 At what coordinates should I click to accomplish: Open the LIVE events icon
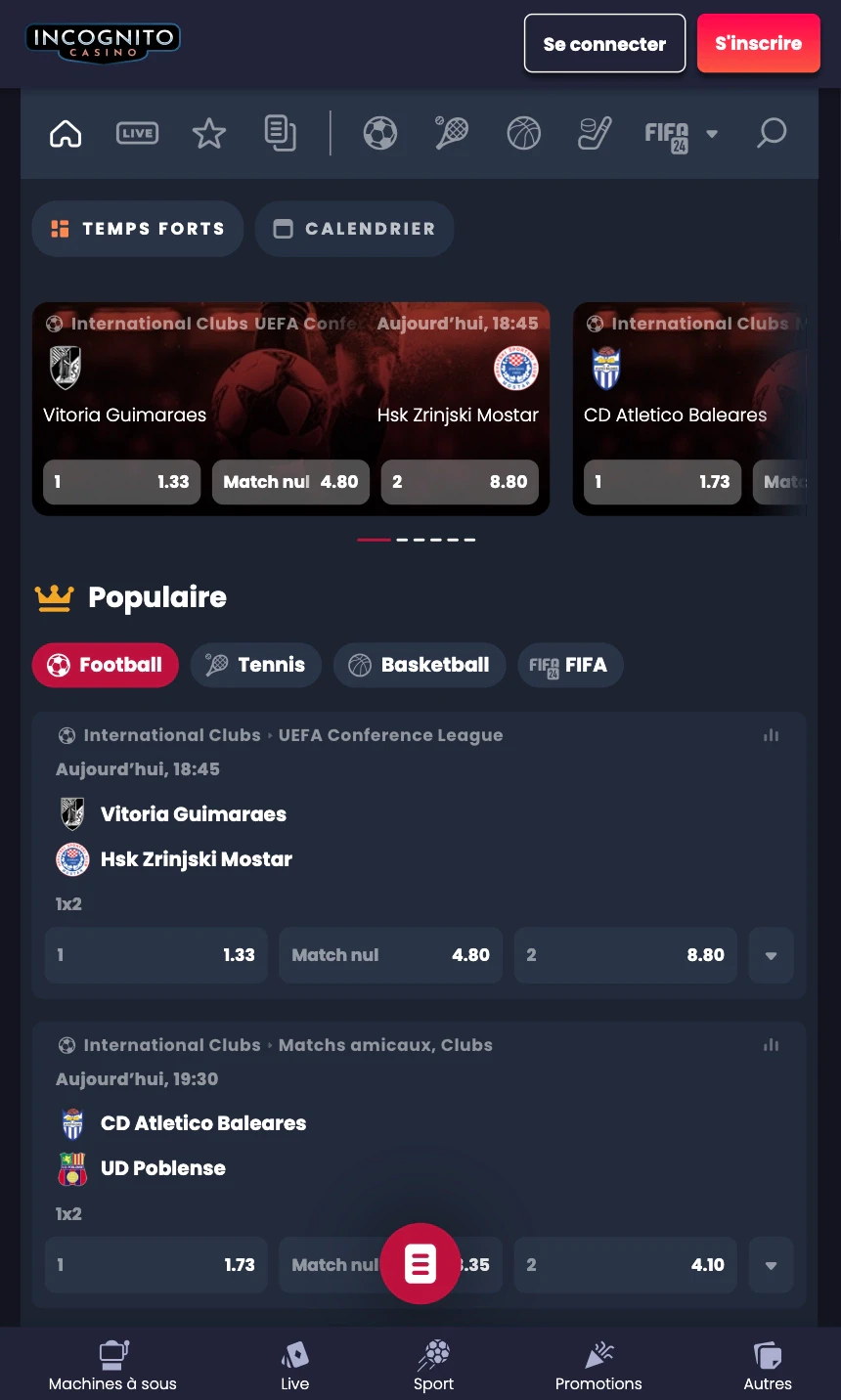137,133
